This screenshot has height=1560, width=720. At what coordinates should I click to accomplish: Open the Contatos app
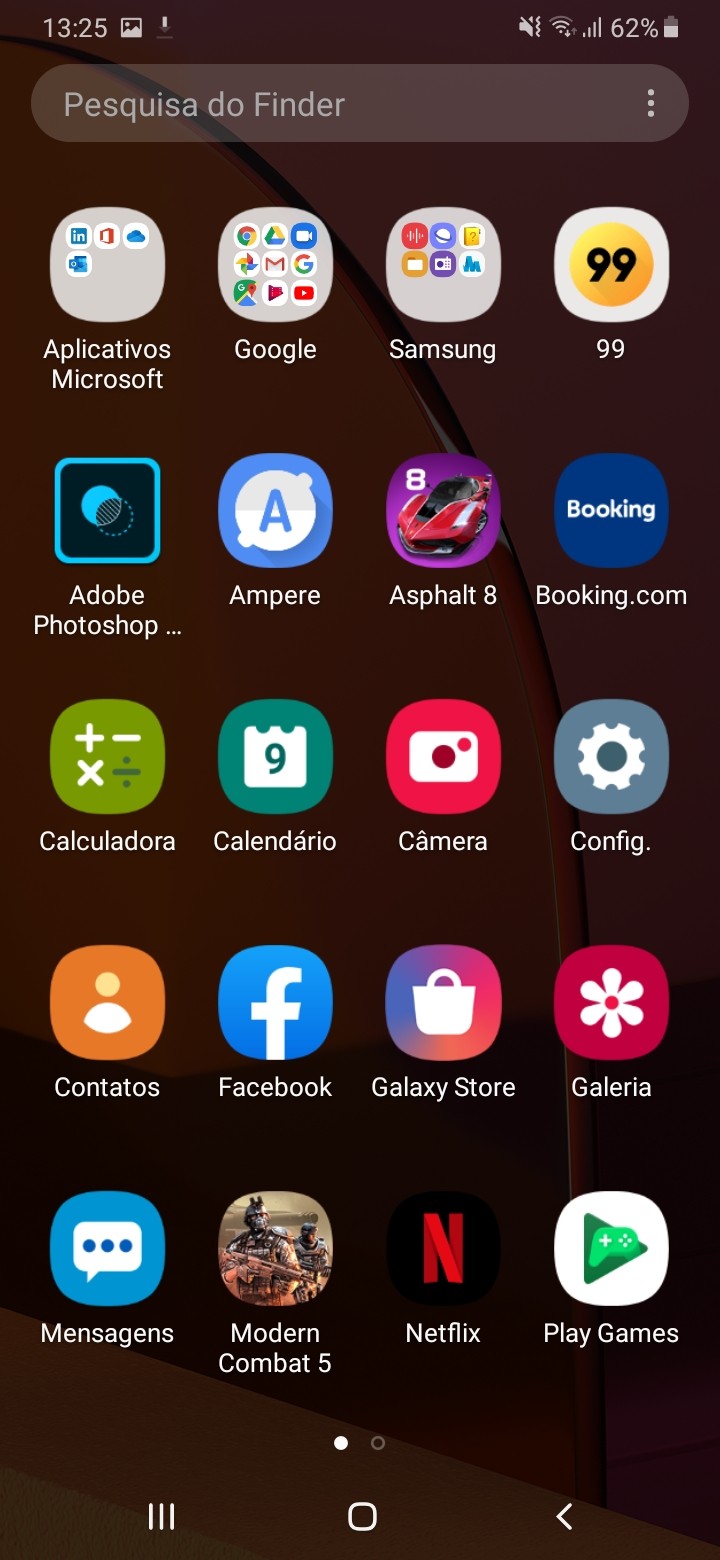point(107,1003)
